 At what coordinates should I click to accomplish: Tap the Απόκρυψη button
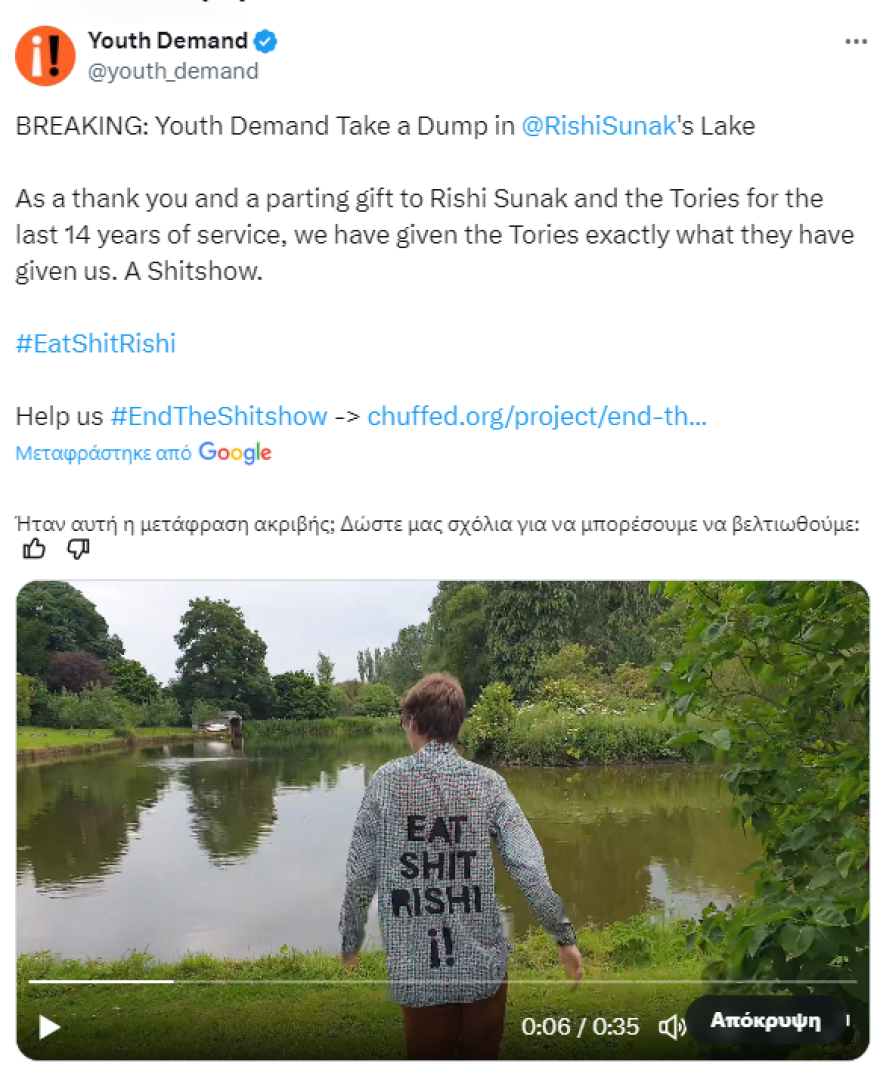coord(765,1021)
